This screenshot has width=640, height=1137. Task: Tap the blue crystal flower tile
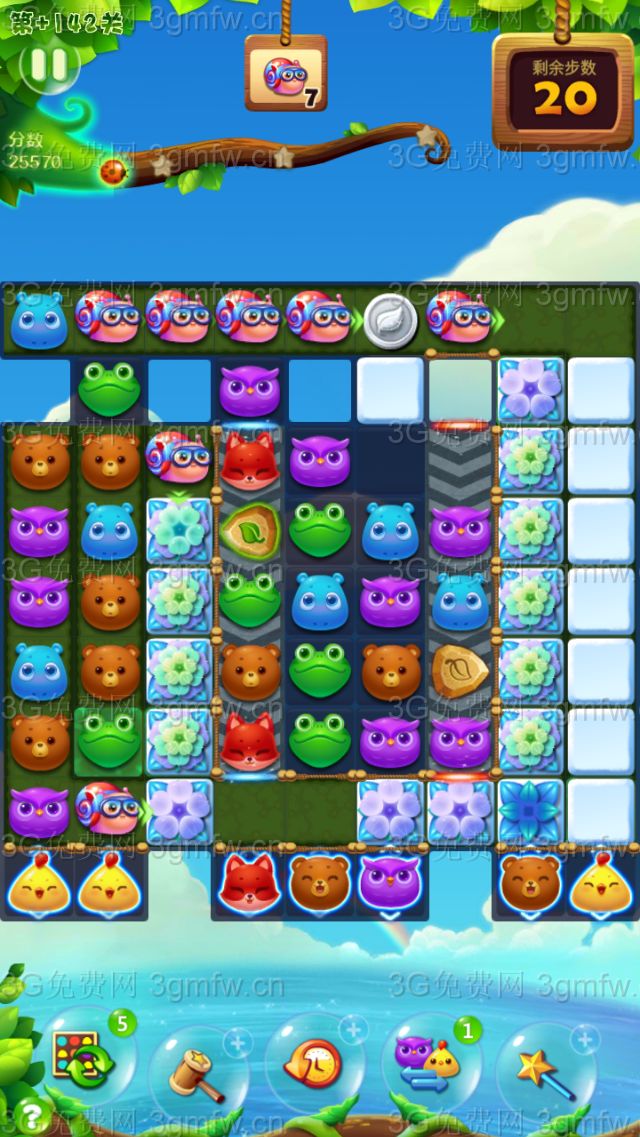pyautogui.click(x=531, y=811)
